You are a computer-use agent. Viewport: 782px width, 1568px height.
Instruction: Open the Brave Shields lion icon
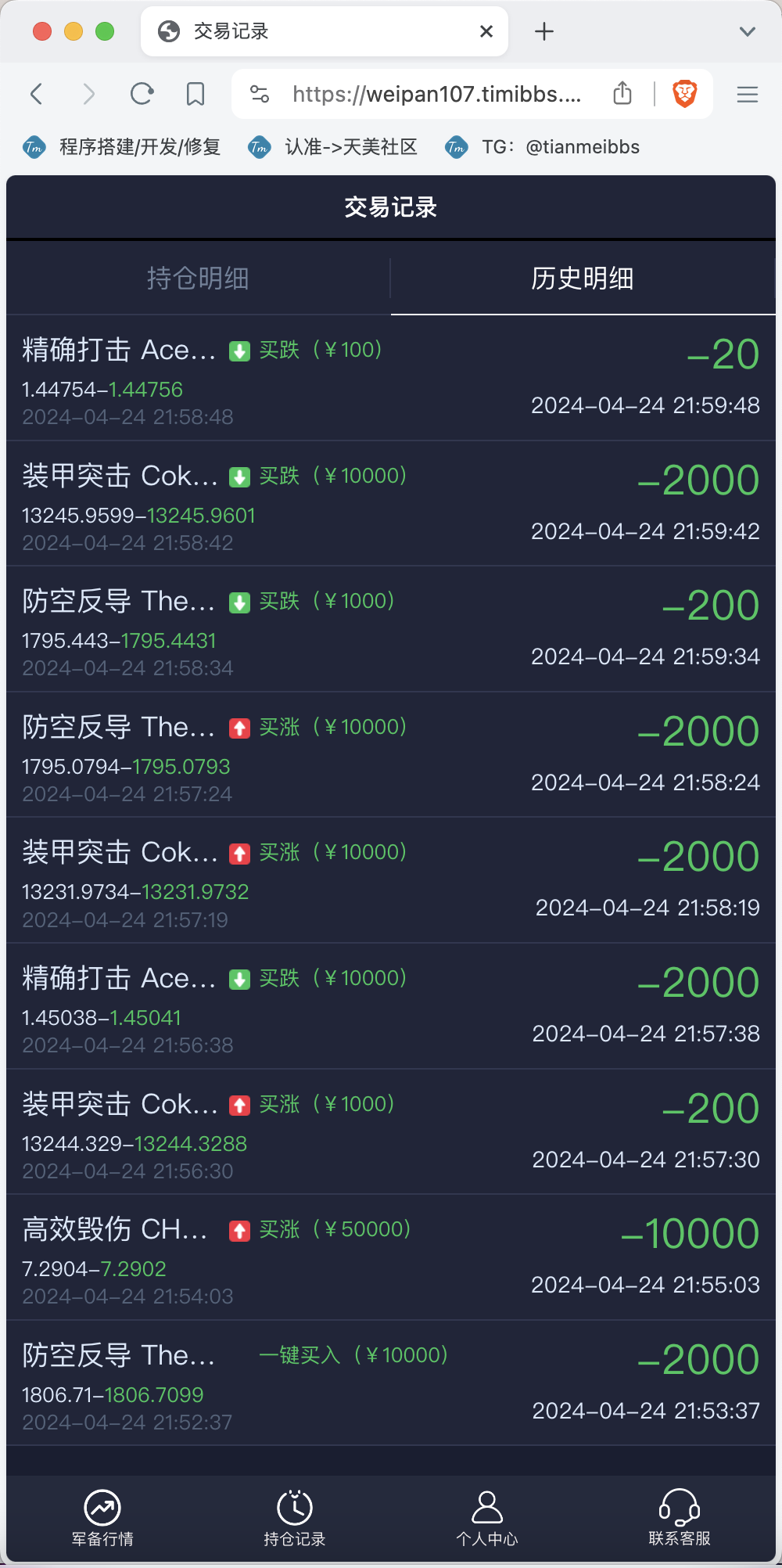[685, 94]
